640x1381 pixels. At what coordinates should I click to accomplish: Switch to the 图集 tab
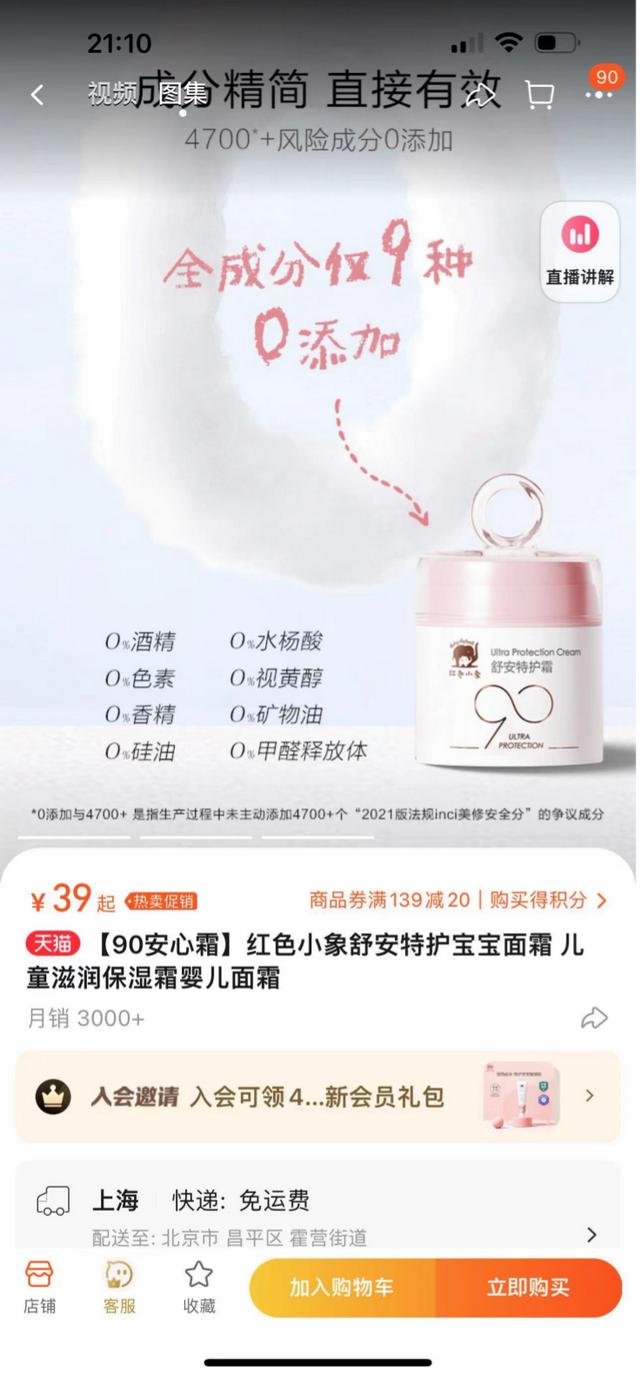point(182,94)
